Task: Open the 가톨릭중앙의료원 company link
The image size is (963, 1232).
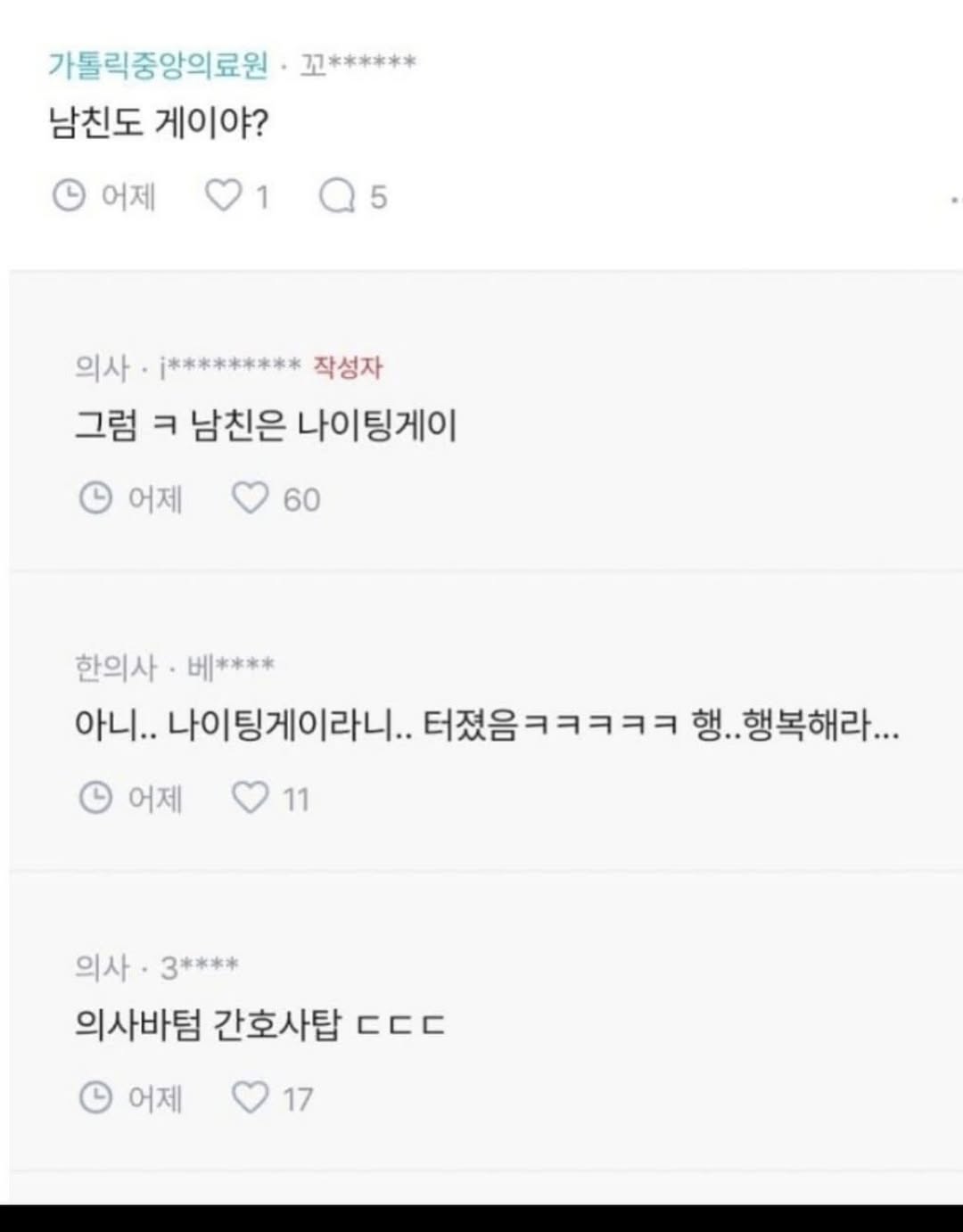Action: (x=158, y=64)
